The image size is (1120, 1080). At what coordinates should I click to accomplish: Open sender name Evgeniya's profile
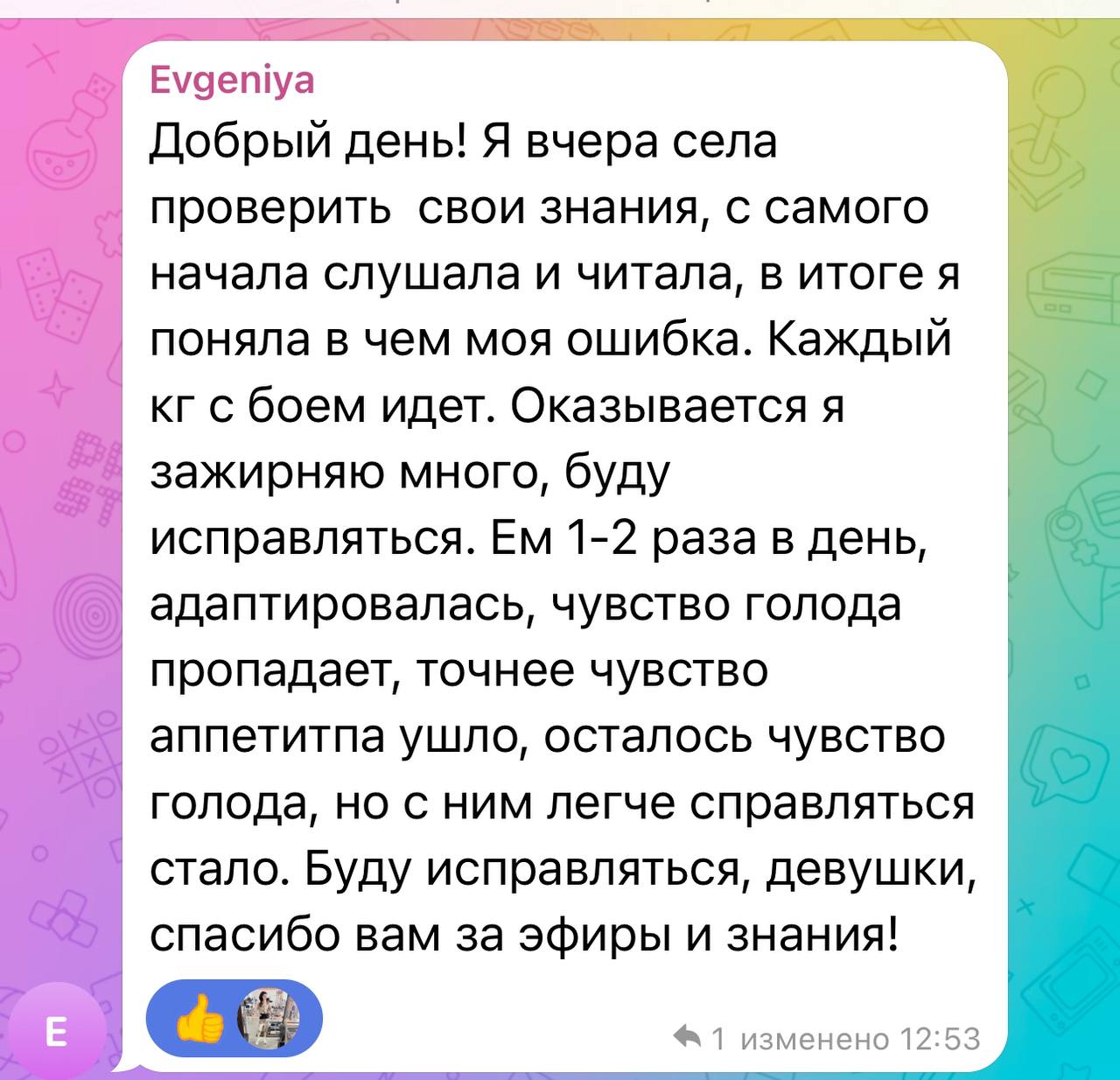(x=232, y=81)
